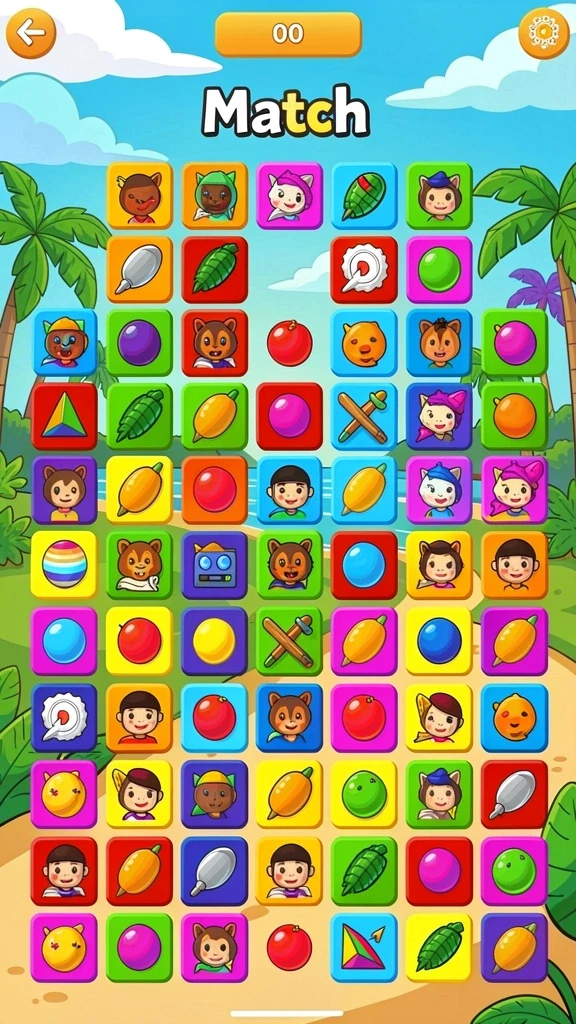
Task: Select the blue ball on the red tile
Action: click(x=364, y=564)
